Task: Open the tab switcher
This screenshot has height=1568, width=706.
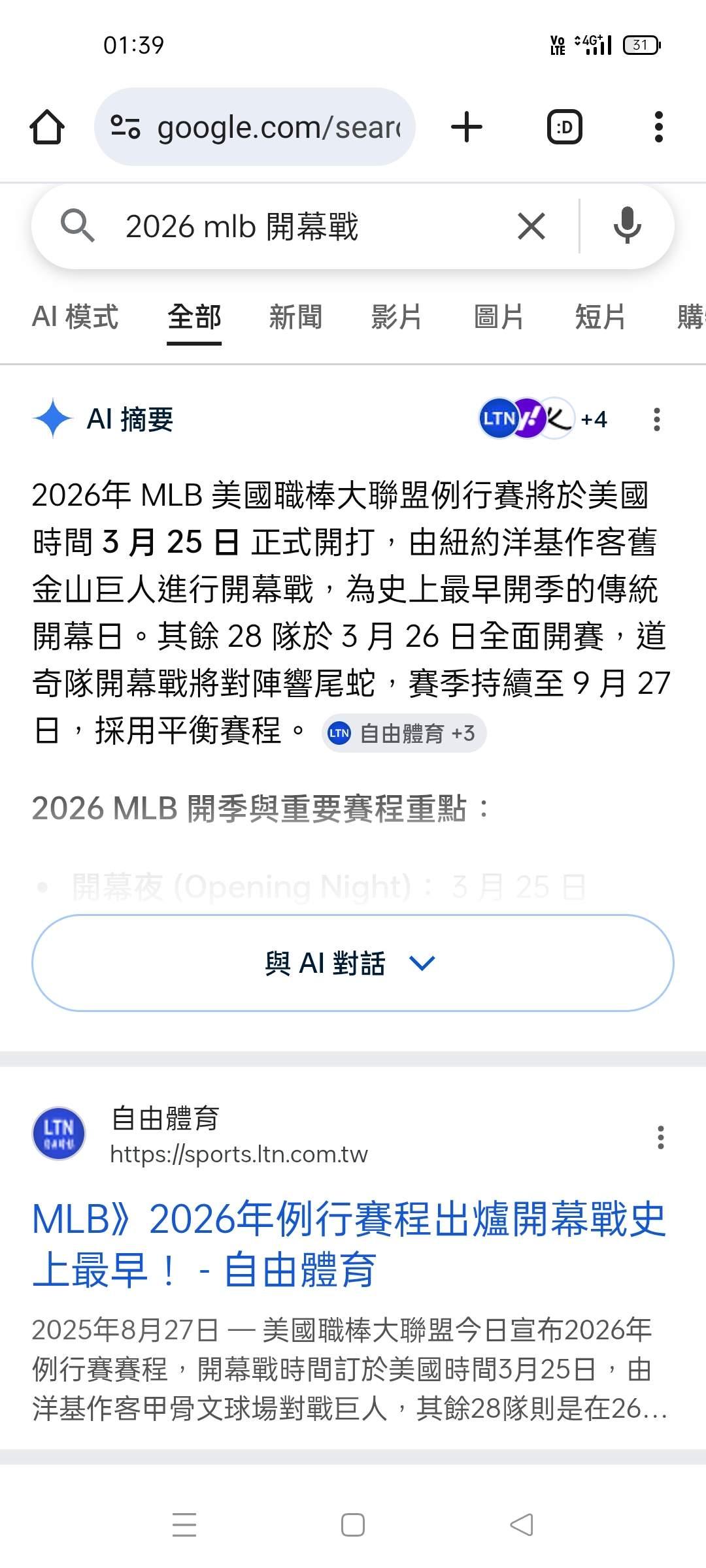Action: coord(564,127)
